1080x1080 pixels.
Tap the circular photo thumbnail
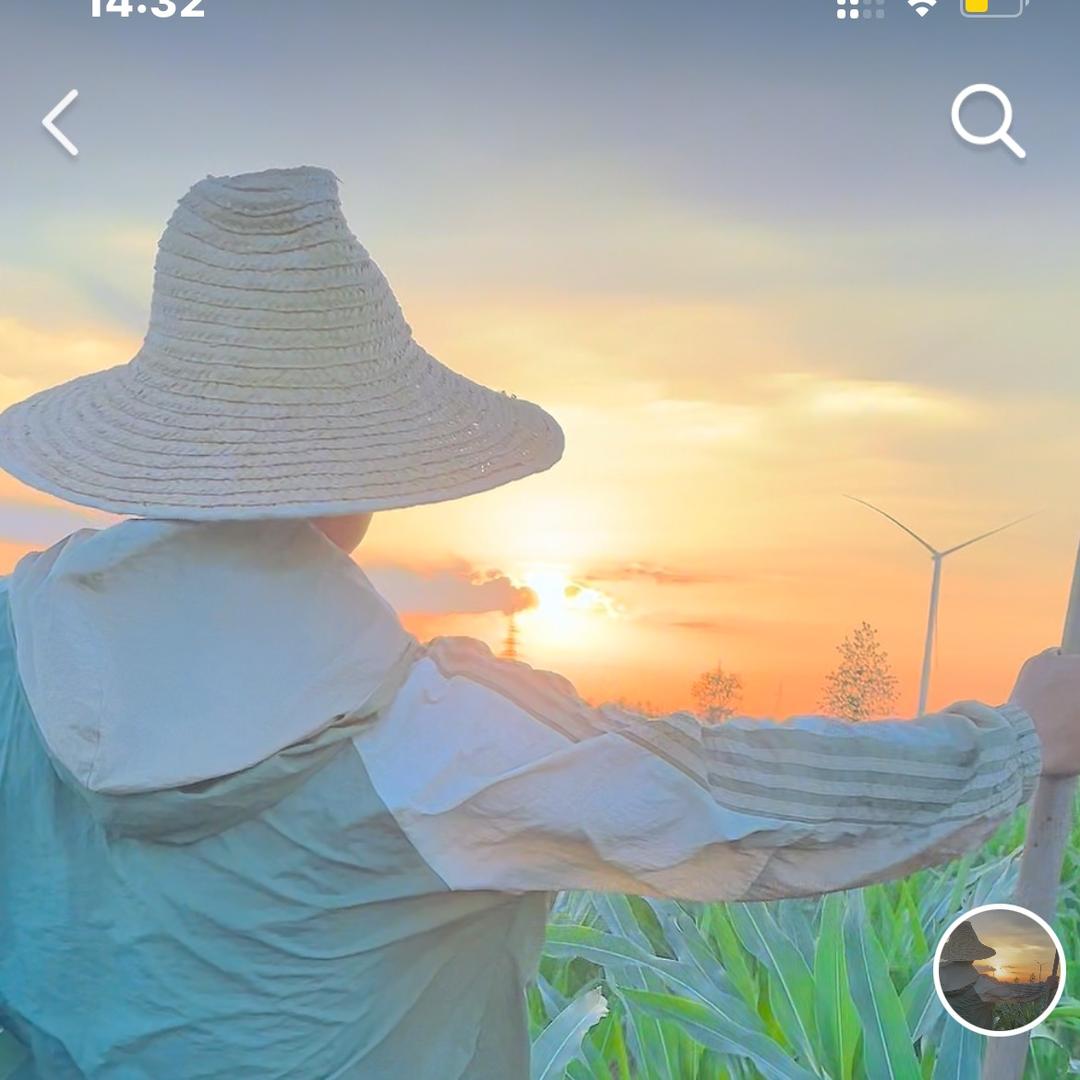click(x=999, y=969)
